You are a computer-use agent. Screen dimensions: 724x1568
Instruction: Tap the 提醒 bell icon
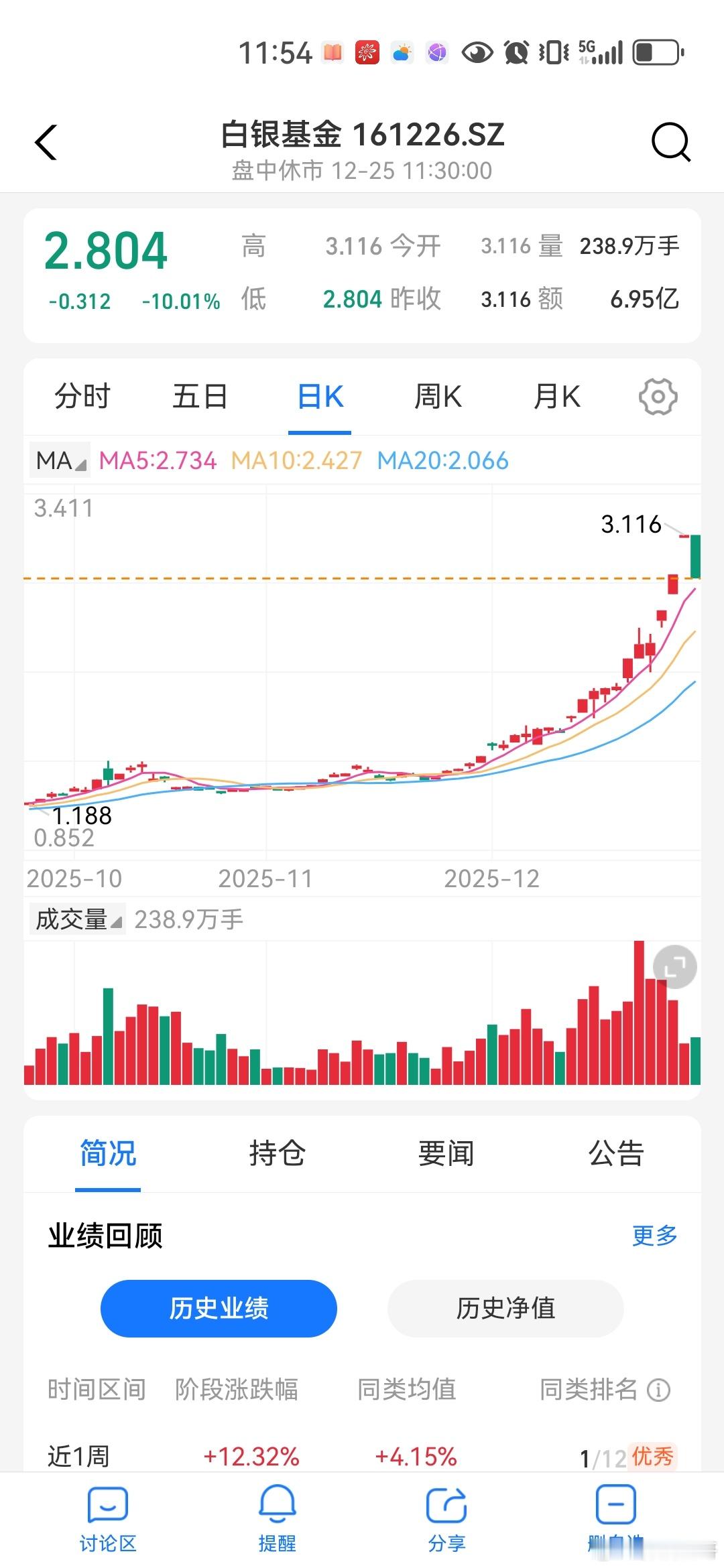coord(278,1510)
